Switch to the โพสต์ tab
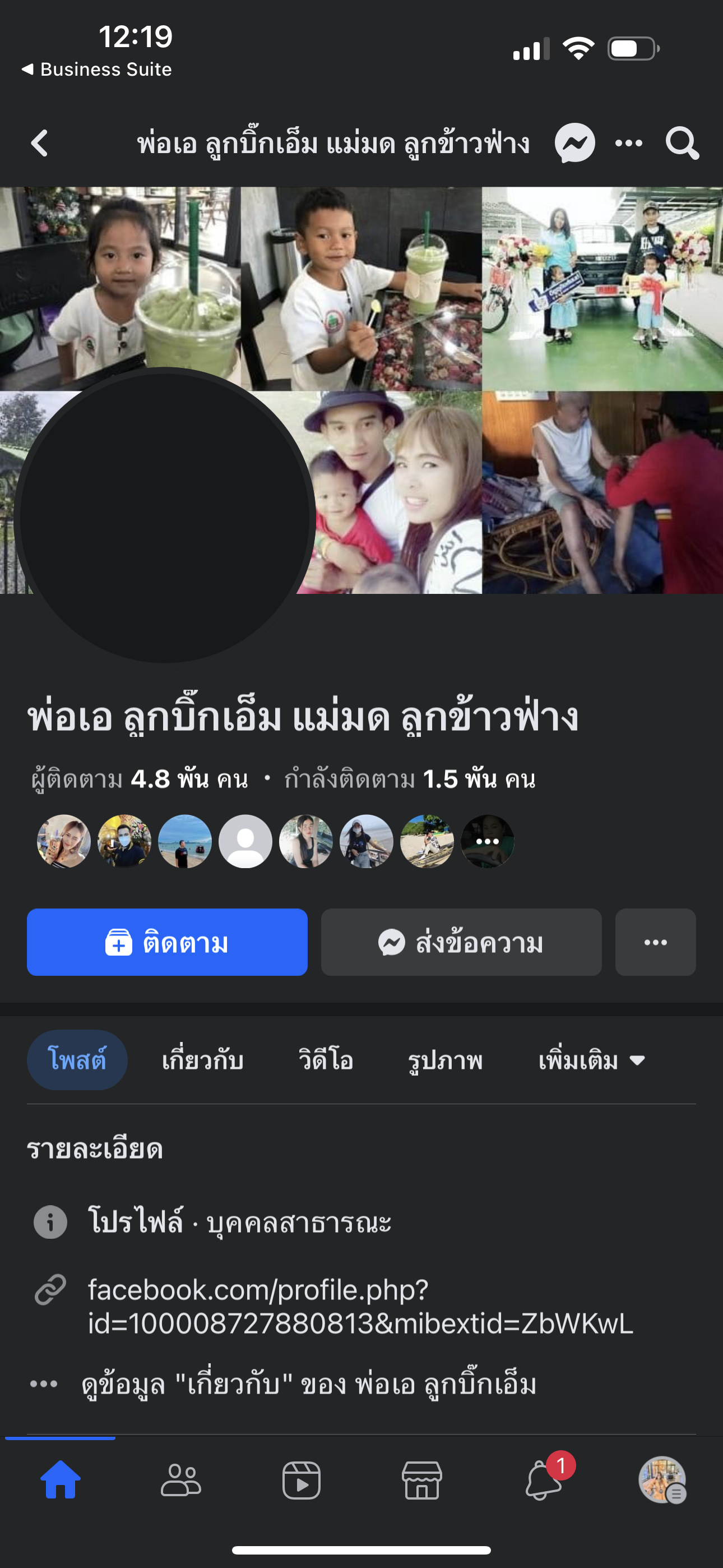723x1568 pixels. tap(77, 1060)
